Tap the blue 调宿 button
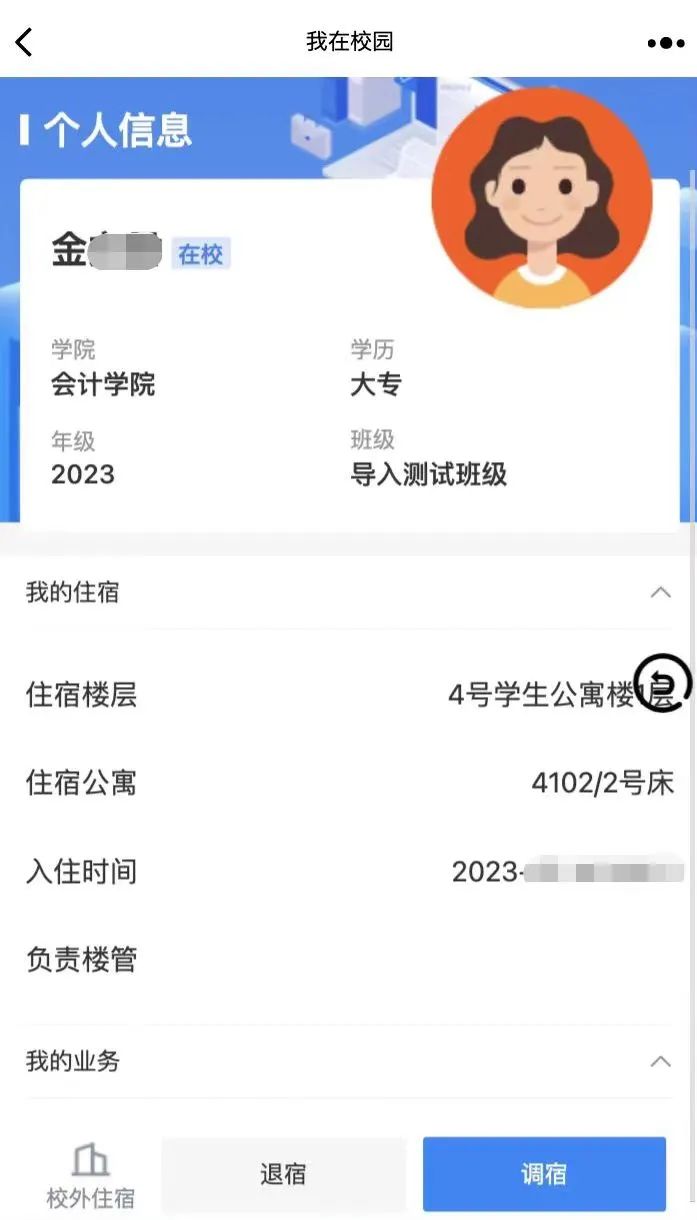This screenshot has height=1220, width=697. (x=544, y=1174)
